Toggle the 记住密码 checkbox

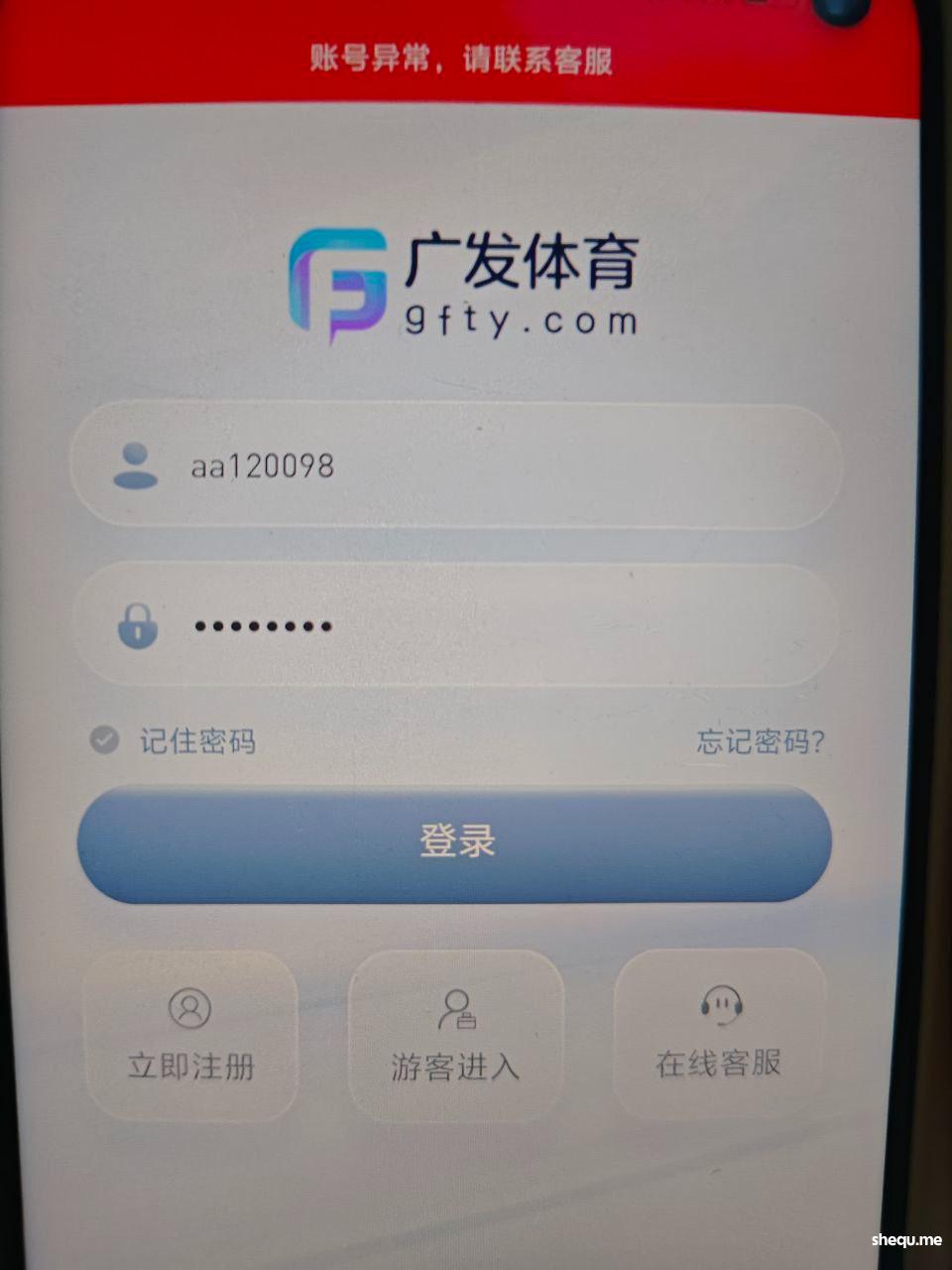[x=104, y=740]
